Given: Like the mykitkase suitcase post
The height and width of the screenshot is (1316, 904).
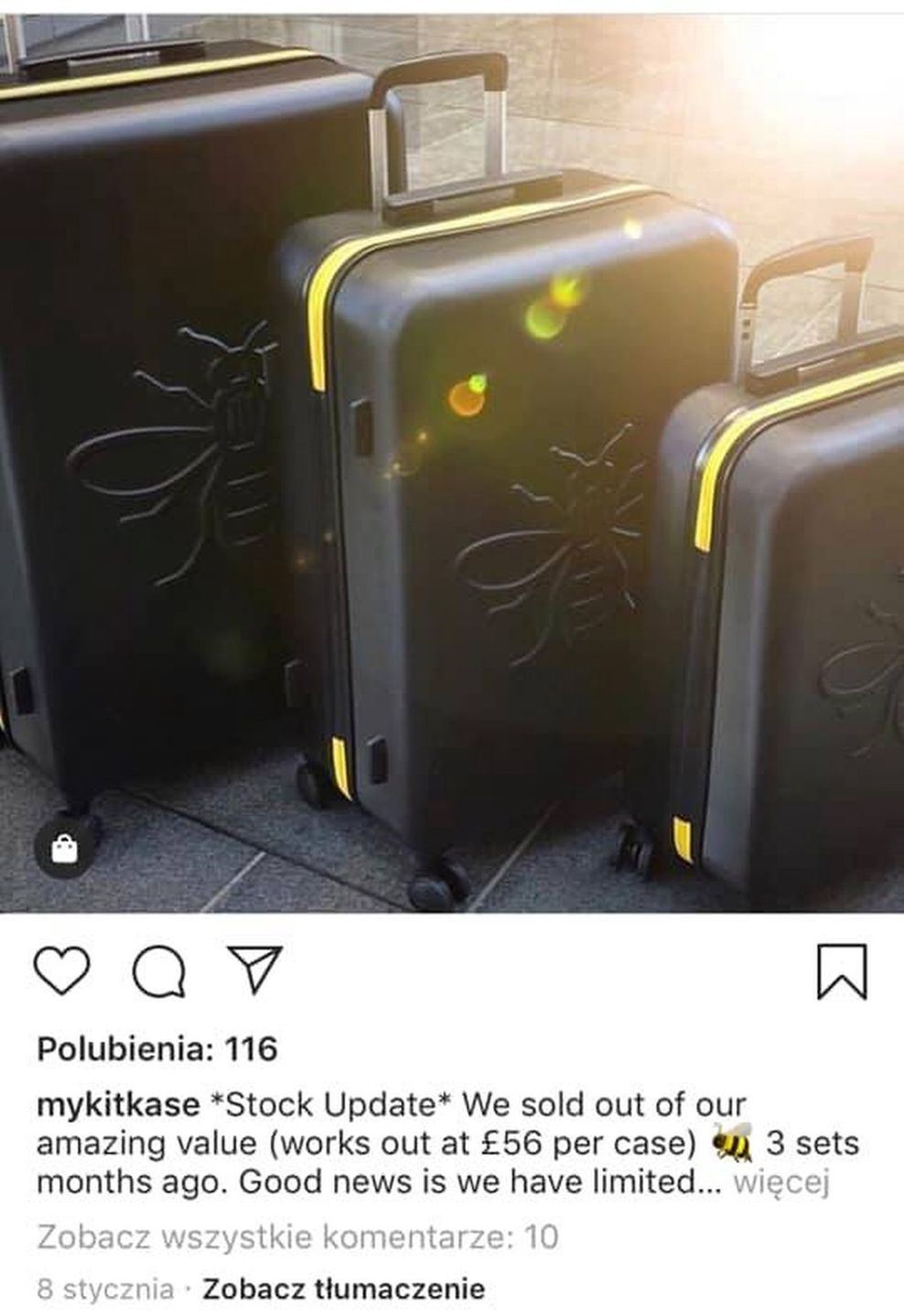Looking at the screenshot, I should (x=62, y=970).
